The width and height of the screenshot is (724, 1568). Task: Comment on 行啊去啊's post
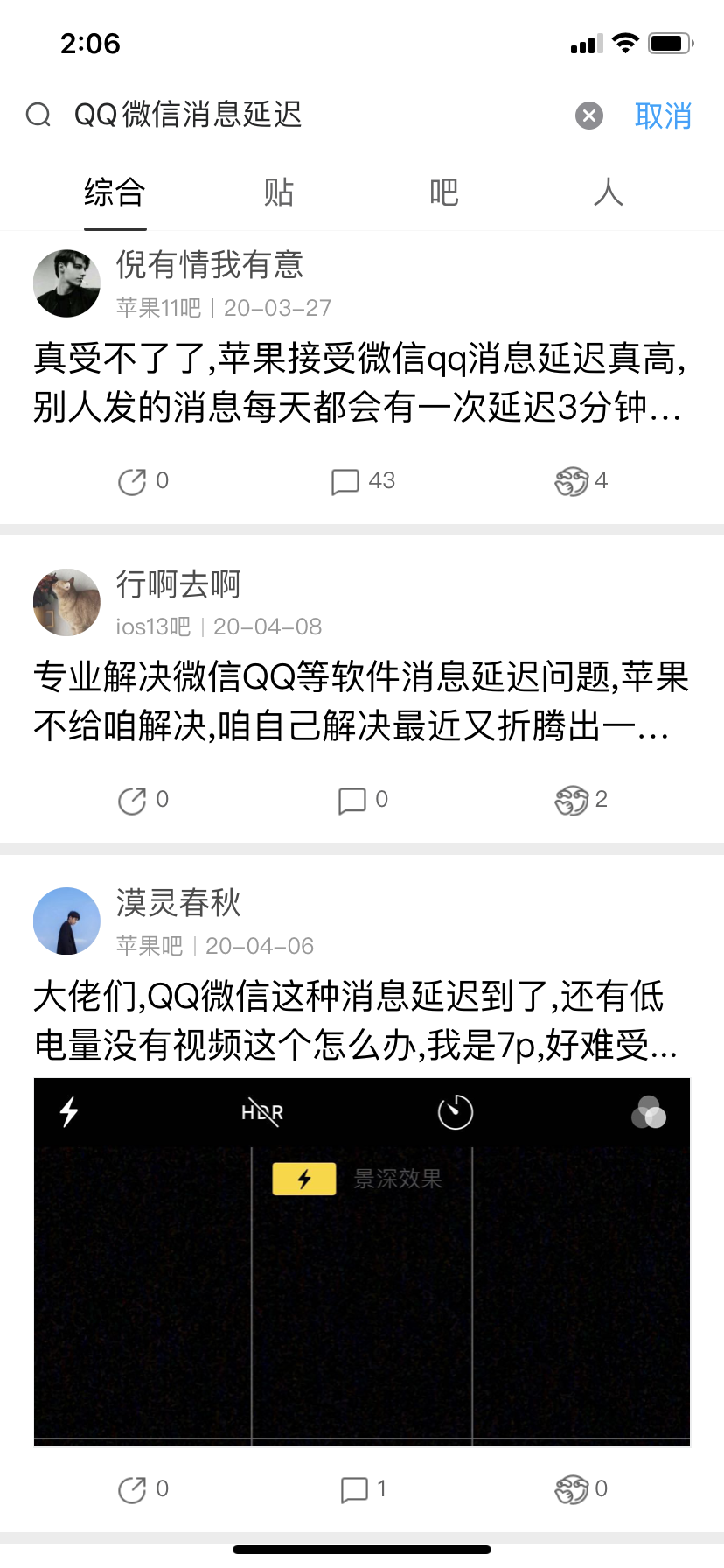362,800
